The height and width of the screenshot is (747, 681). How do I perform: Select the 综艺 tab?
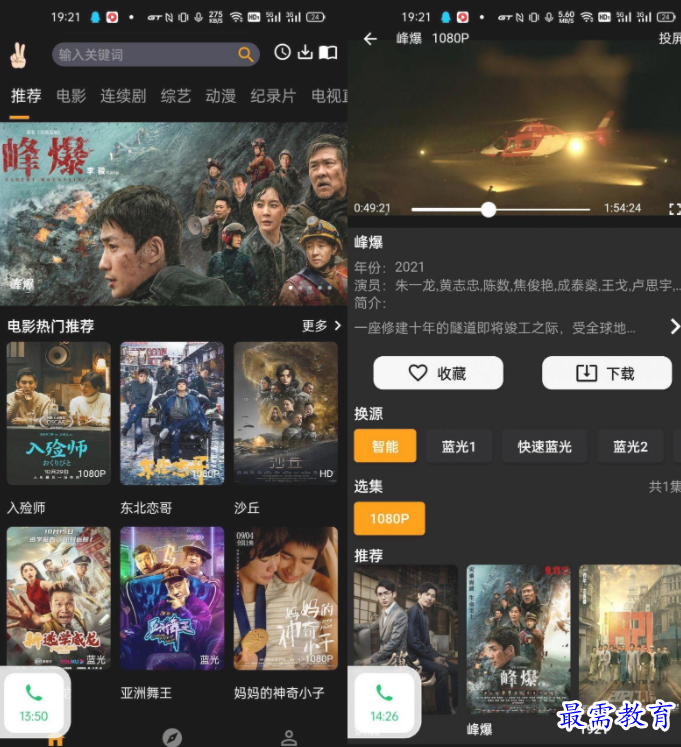[x=175, y=96]
